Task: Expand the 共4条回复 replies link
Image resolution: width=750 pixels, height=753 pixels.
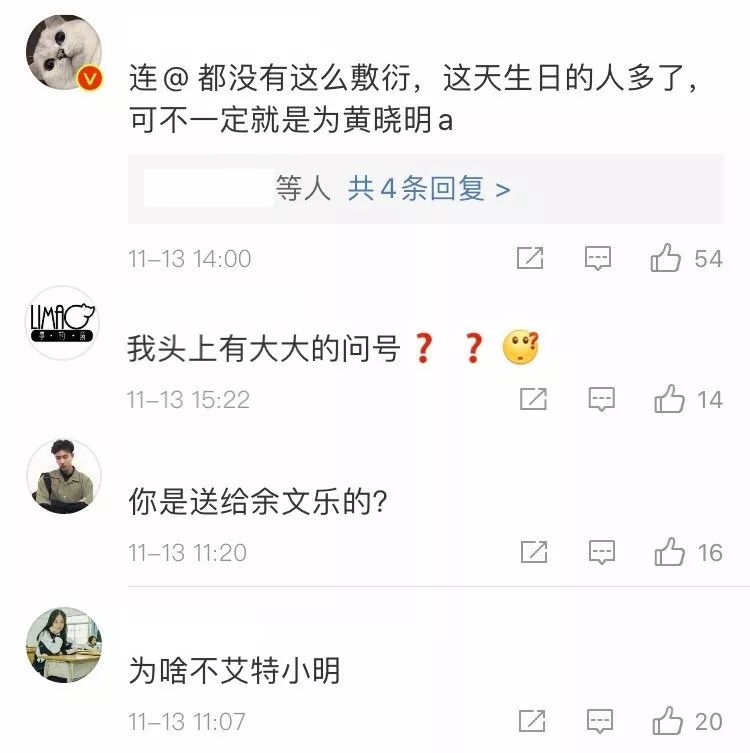Action: [x=428, y=189]
